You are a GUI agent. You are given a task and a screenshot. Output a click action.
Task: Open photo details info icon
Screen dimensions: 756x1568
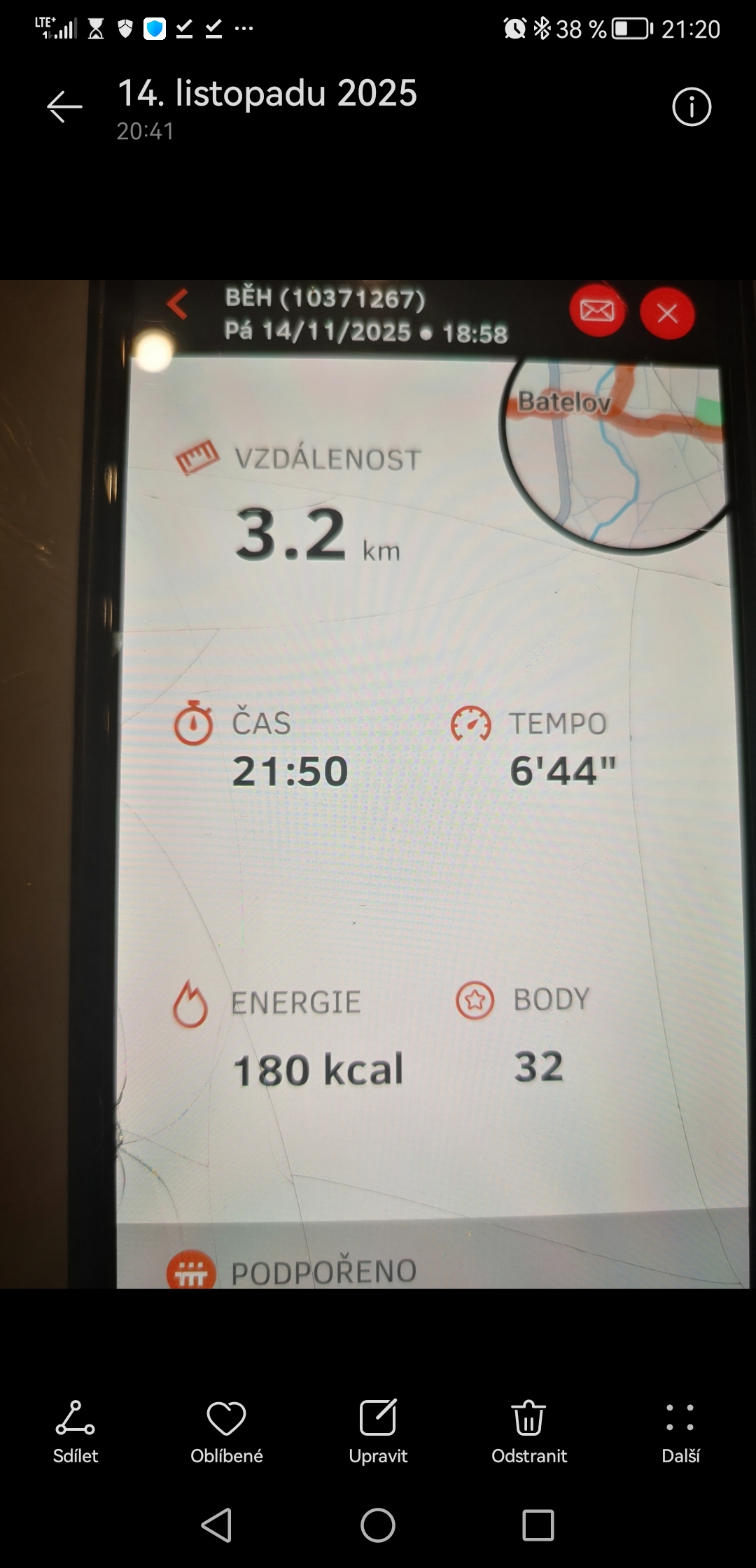point(692,107)
